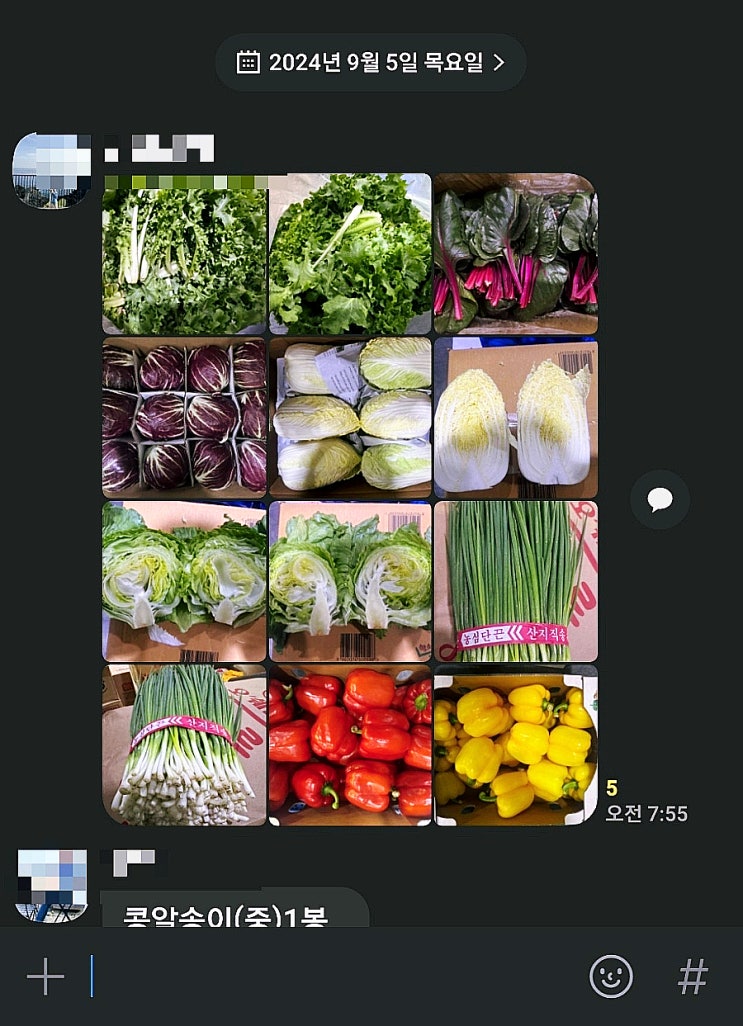Tap the hashtag search icon
Image resolution: width=743 pixels, height=1026 pixels.
pos(693,976)
